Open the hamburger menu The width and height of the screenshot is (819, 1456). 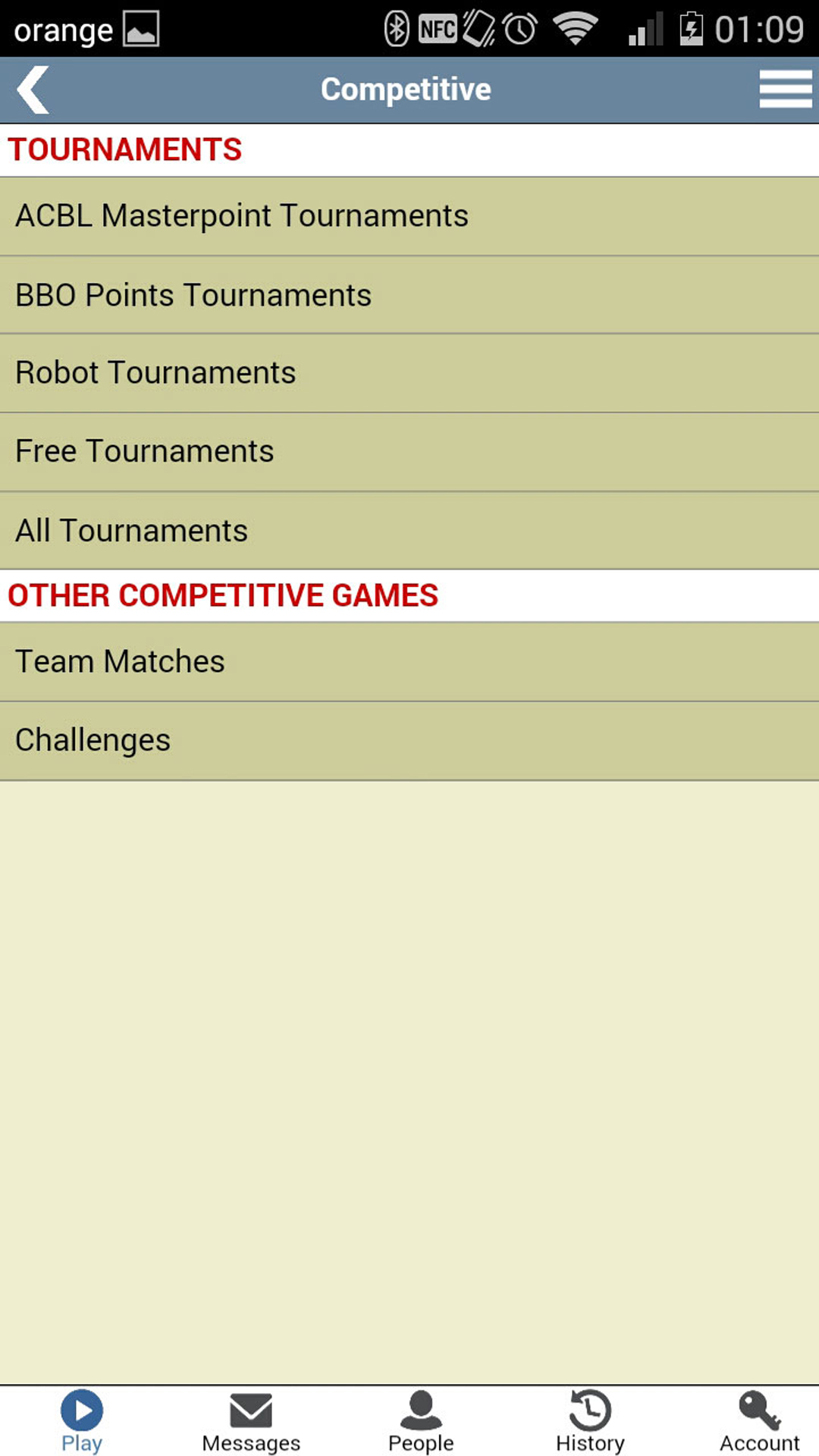[785, 89]
